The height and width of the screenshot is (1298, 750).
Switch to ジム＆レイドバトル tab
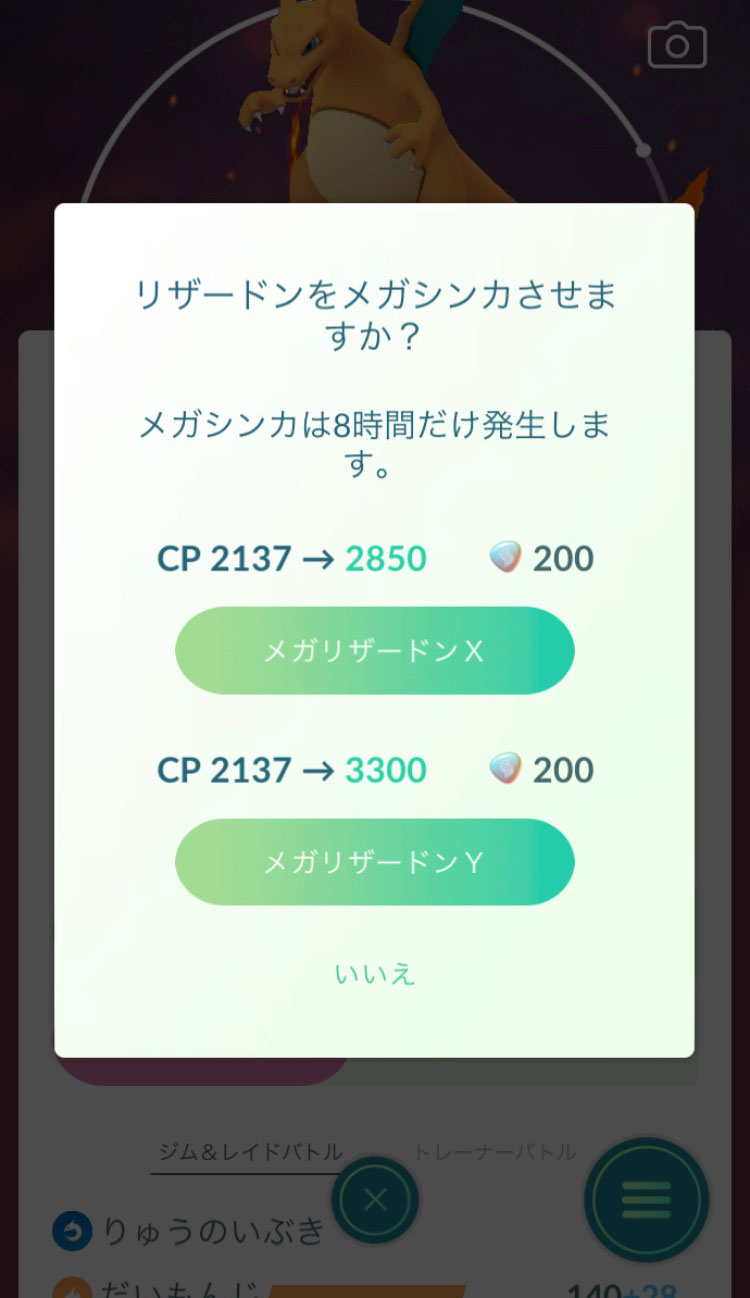tap(250, 1152)
